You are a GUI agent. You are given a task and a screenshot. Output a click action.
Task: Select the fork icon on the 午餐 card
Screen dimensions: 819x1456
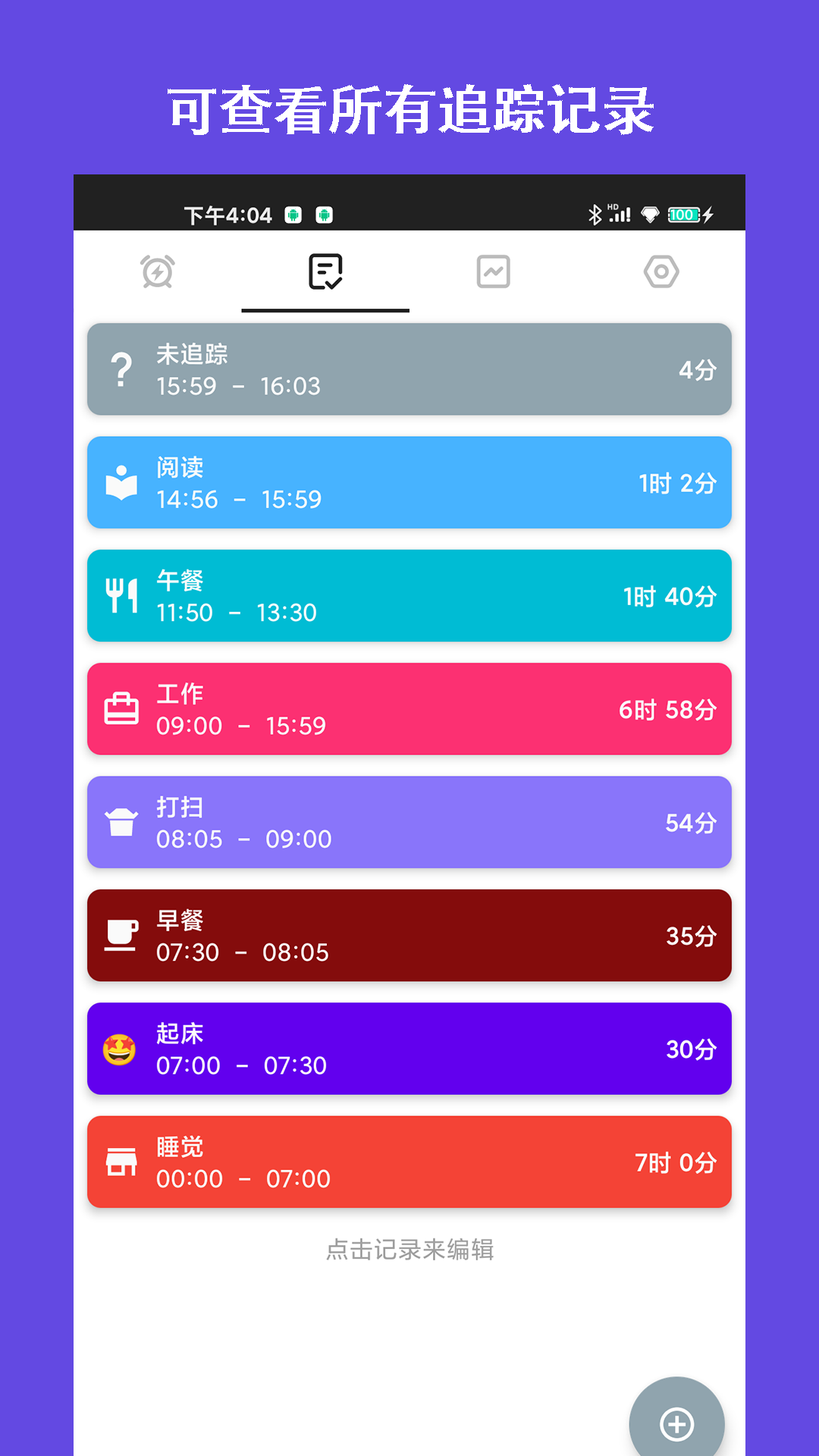(121, 596)
